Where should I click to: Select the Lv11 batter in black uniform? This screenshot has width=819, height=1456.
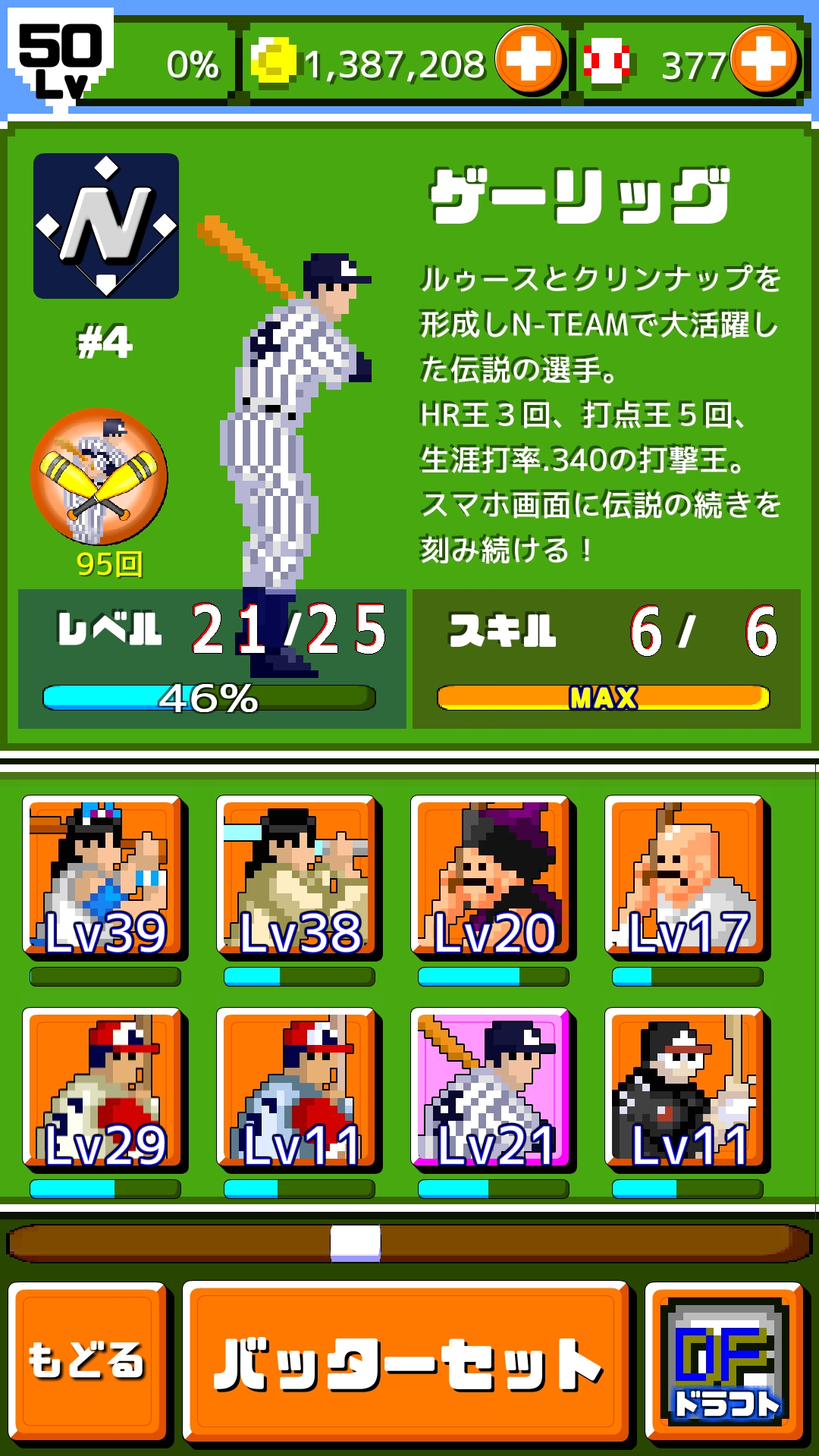click(x=686, y=1089)
